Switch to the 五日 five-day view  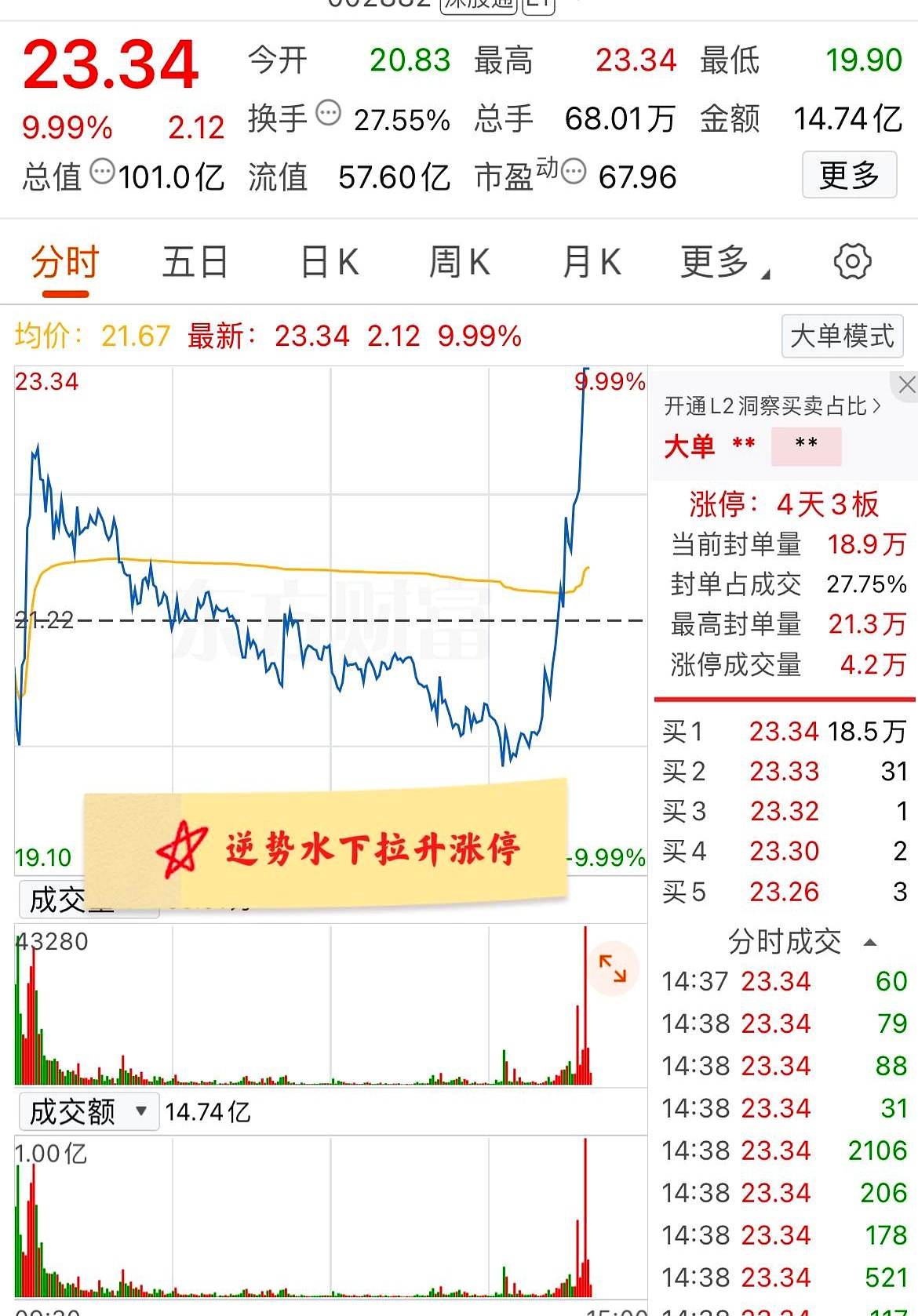click(x=194, y=261)
